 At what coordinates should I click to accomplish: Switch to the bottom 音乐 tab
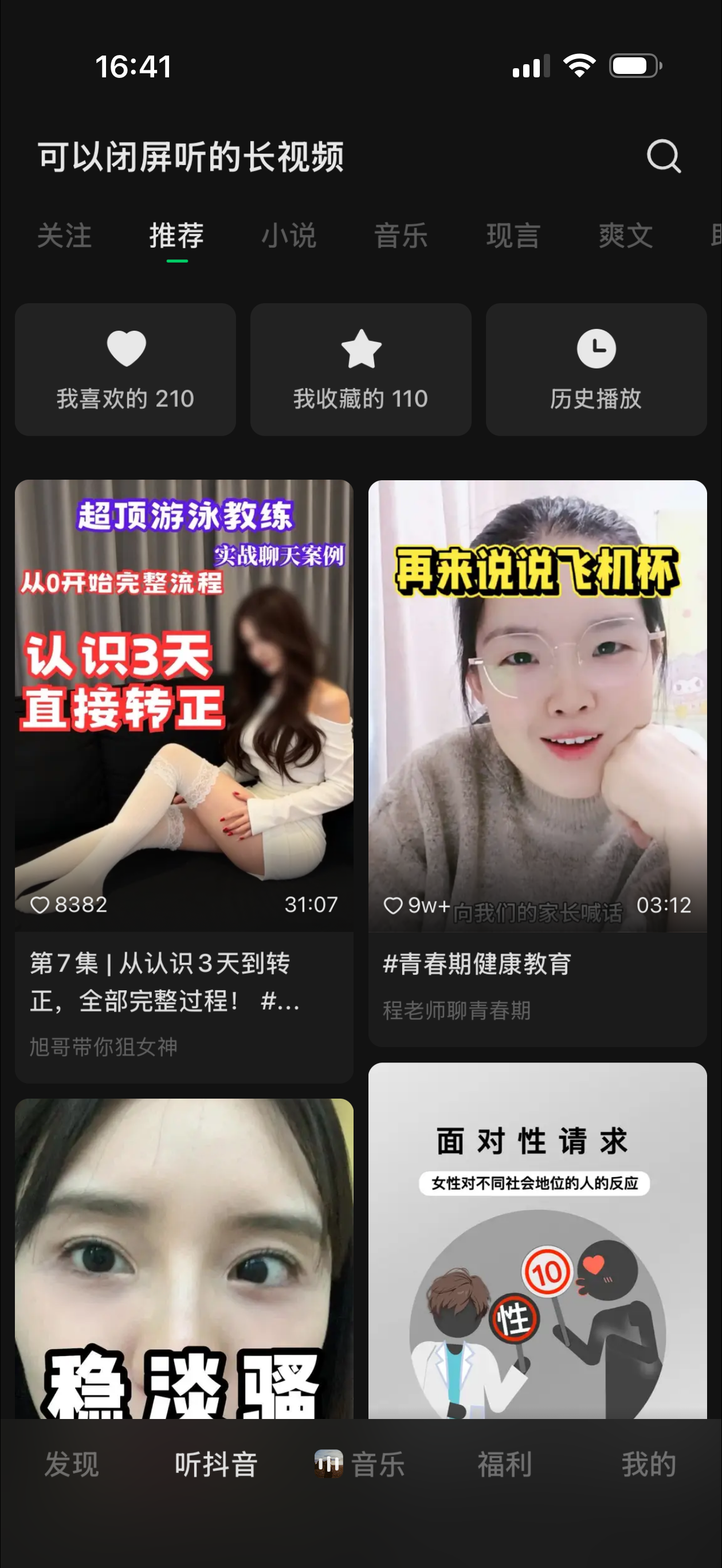pyautogui.click(x=361, y=1464)
